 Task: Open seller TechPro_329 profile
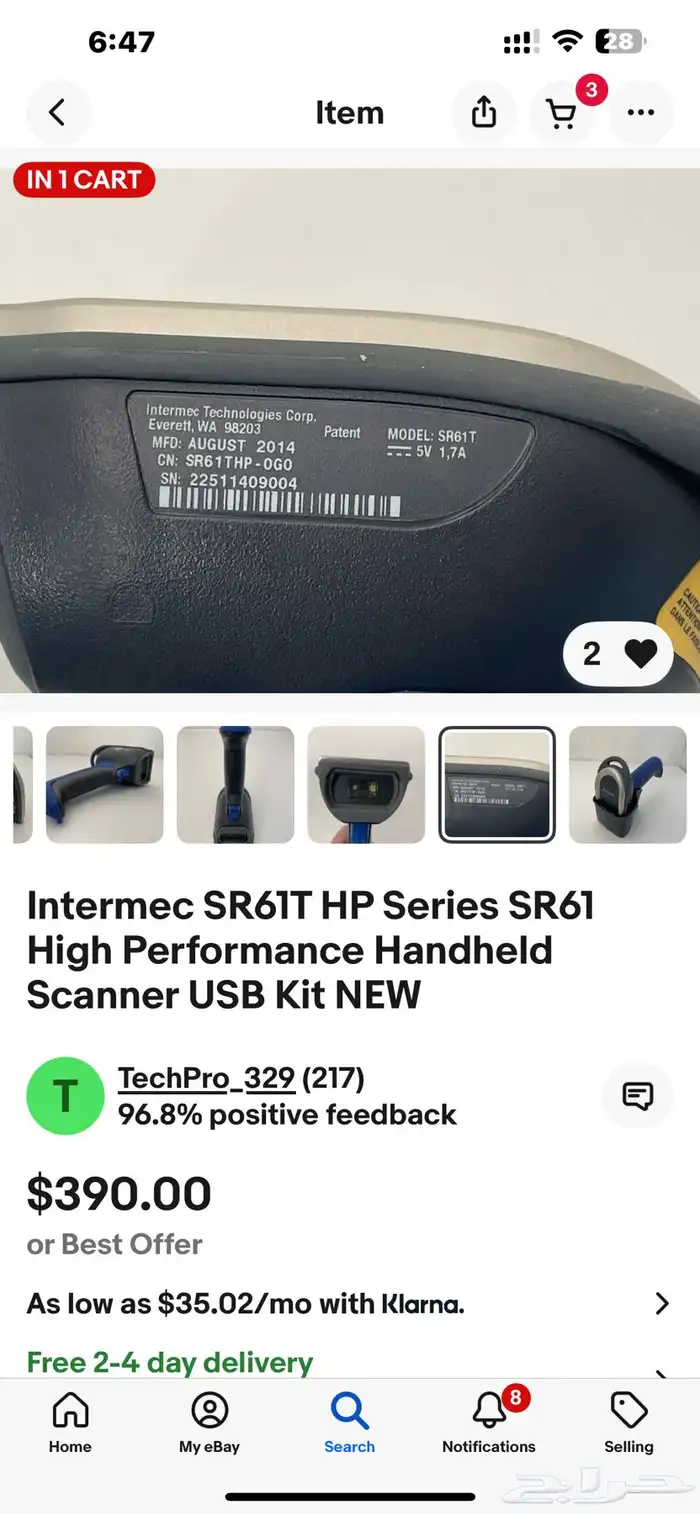[x=206, y=1079]
